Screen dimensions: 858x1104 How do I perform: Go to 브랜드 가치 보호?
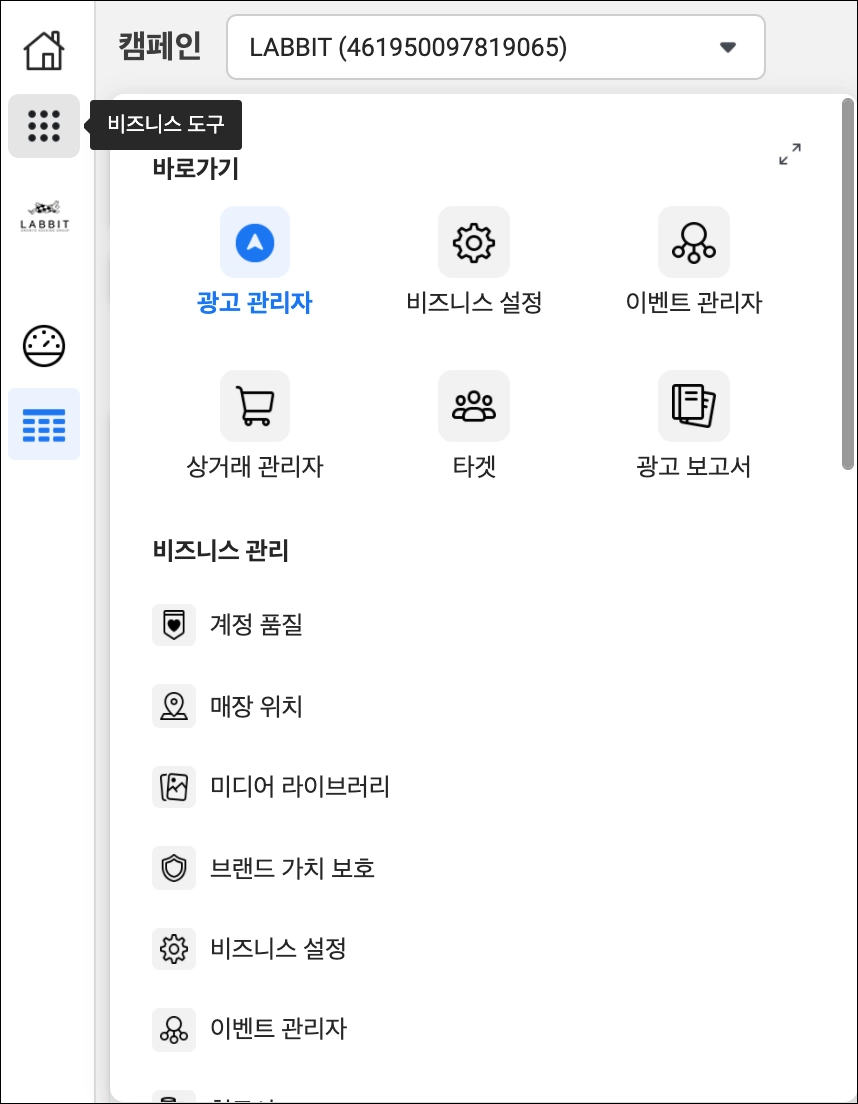pos(292,867)
